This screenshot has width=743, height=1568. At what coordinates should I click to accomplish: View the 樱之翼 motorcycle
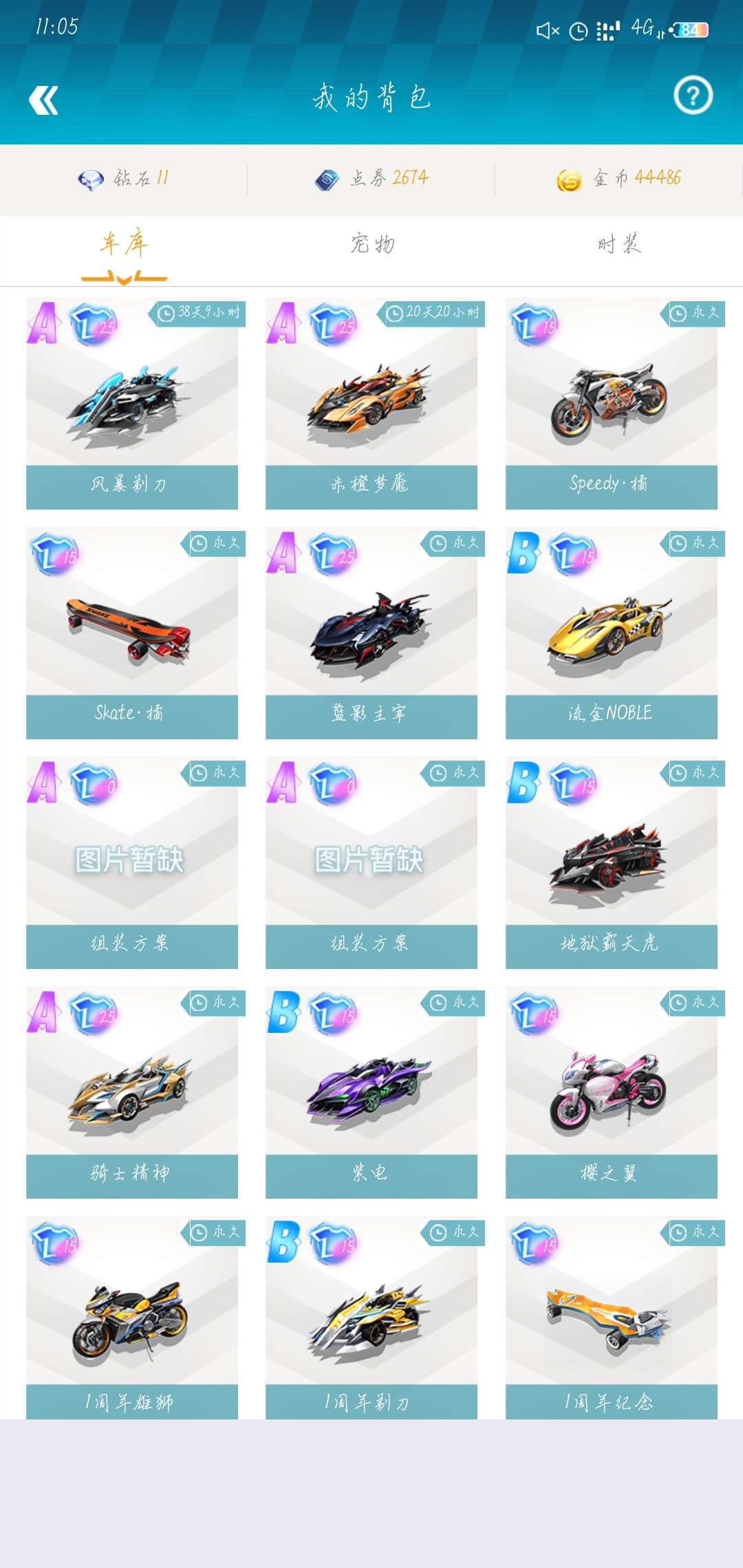point(611,1093)
